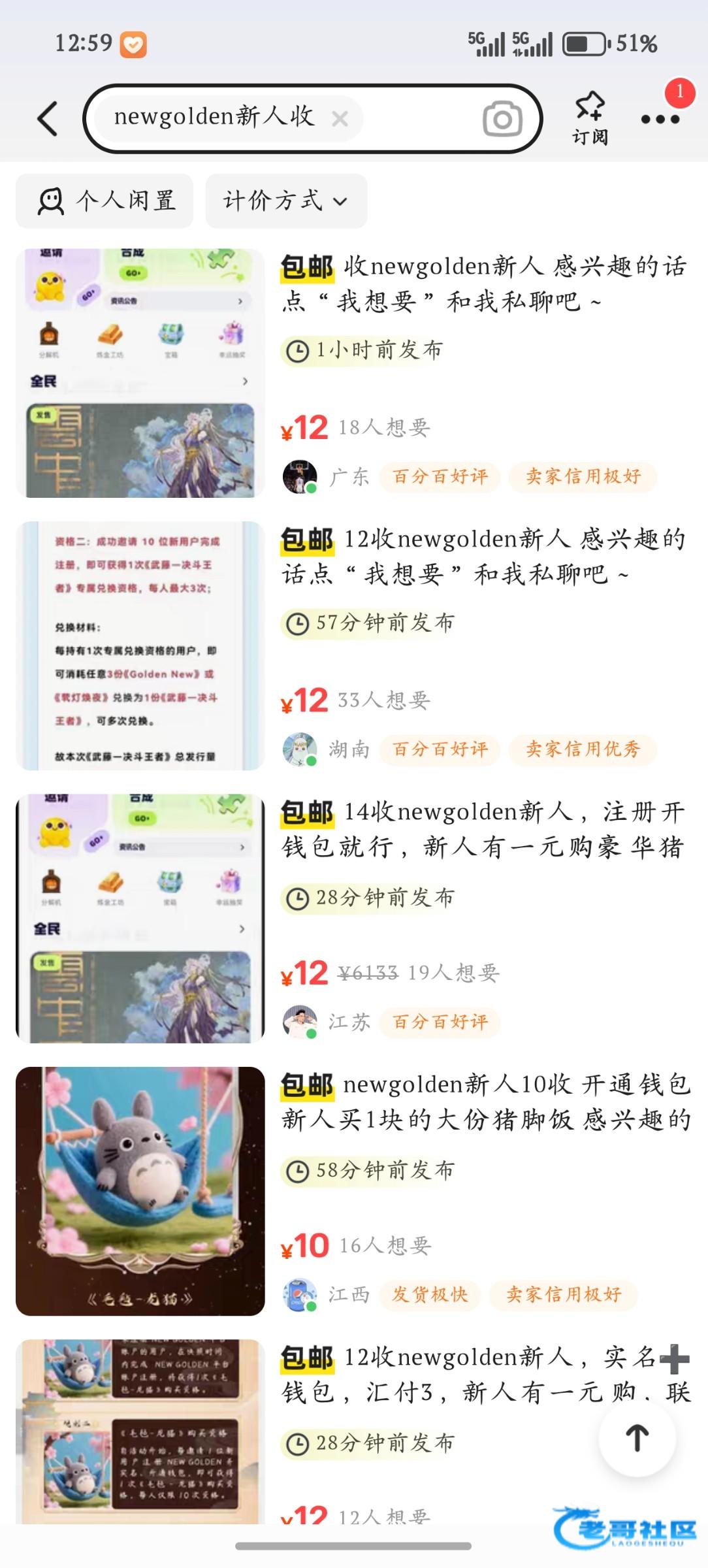This screenshot has width=708, height=1568.
Task: Open the three-dot overflow menu
Action: pyautogui.click(x=660, y=120)
